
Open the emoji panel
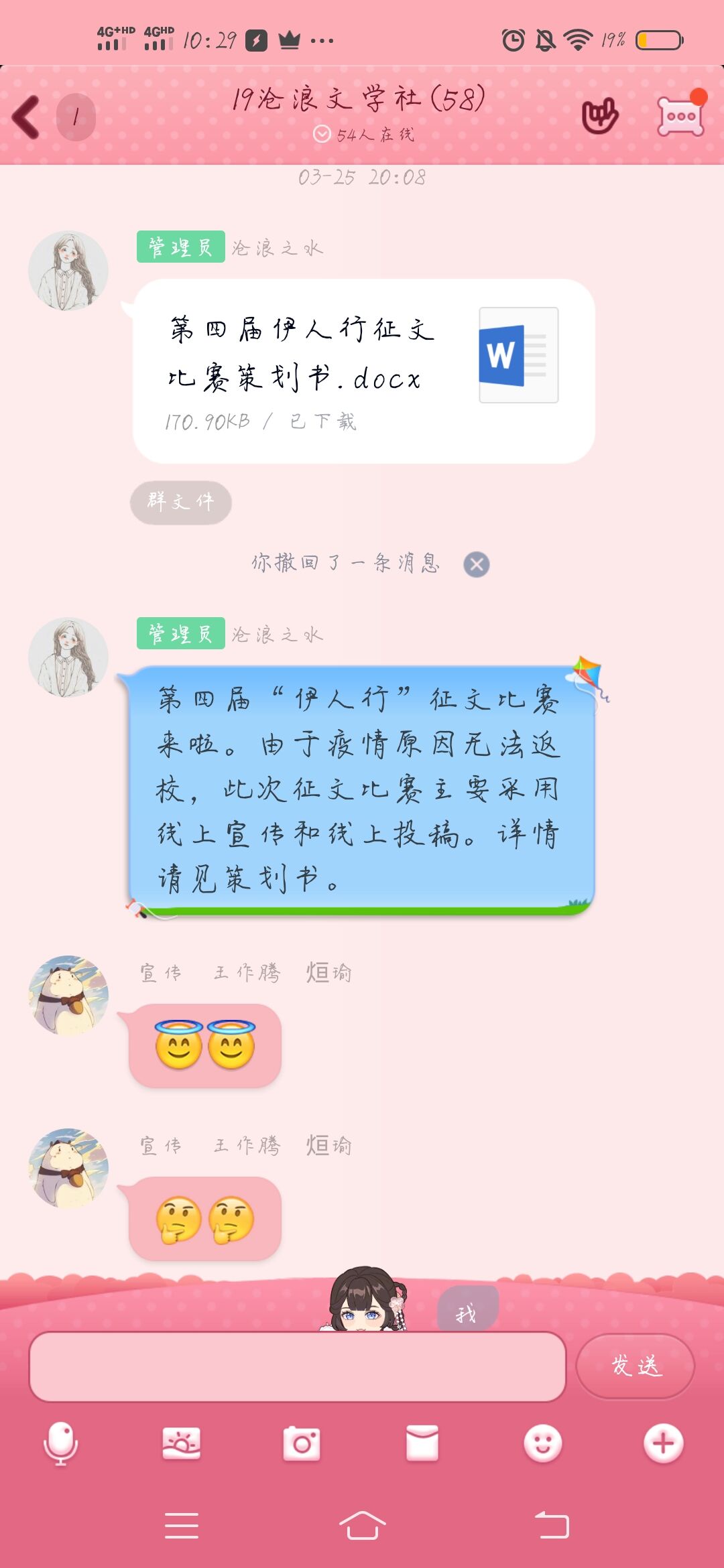pyautogui.click(x=542, y=1443)
